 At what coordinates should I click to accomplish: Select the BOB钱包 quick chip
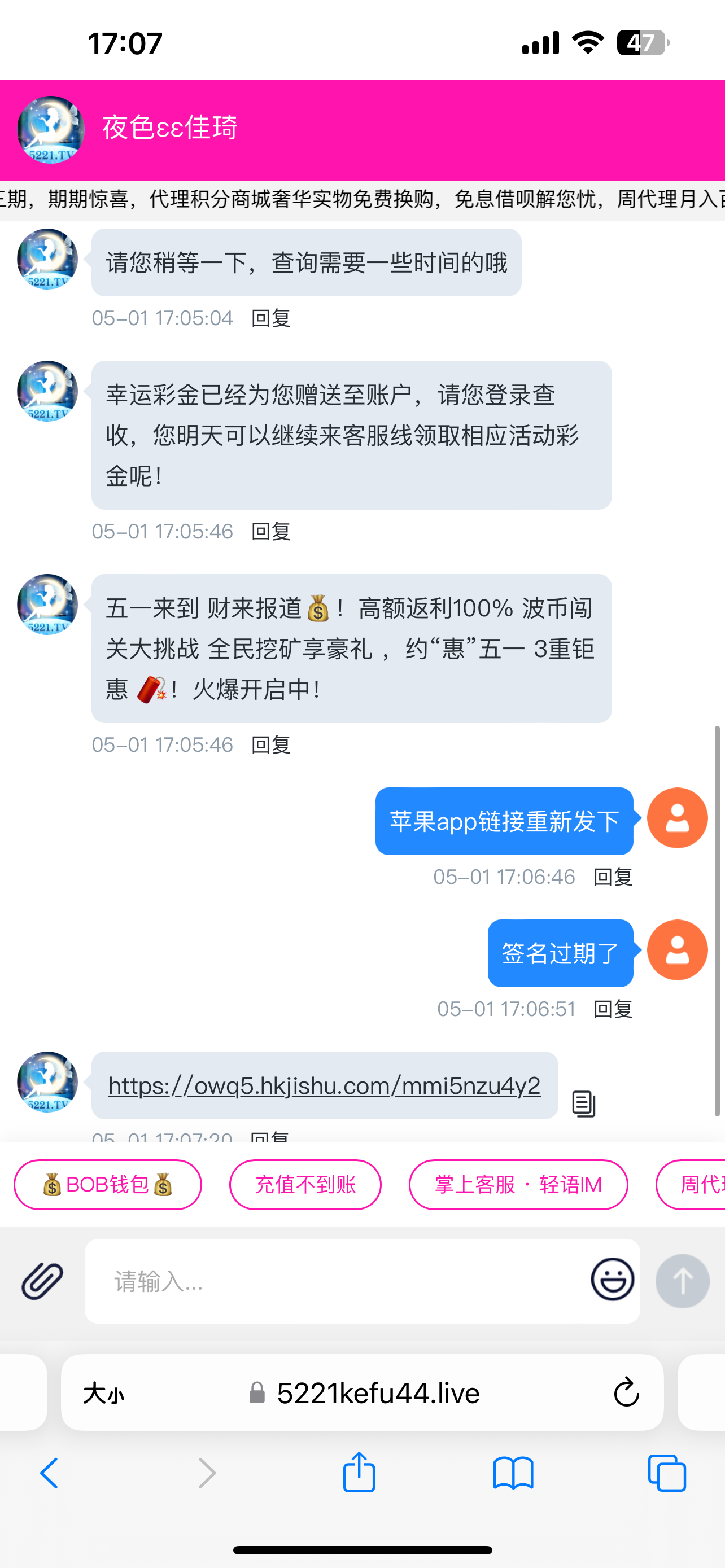pos(108,1185)
